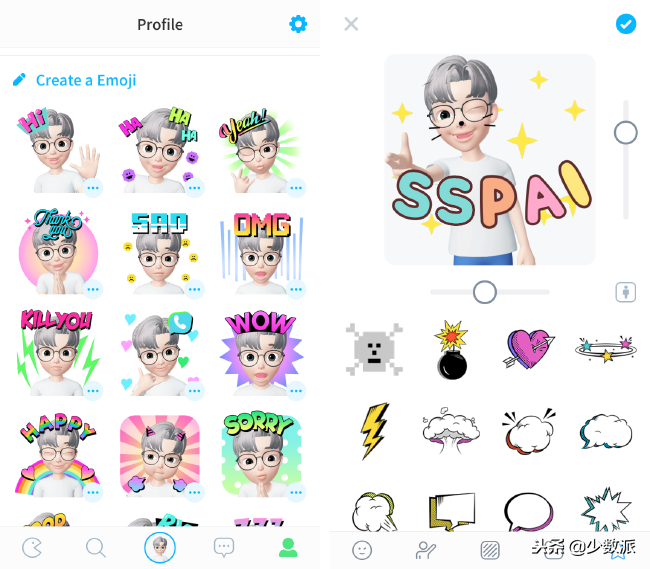Tap the horizontal size slider handle
Screen dimensions: 650x569
point(485,292)
